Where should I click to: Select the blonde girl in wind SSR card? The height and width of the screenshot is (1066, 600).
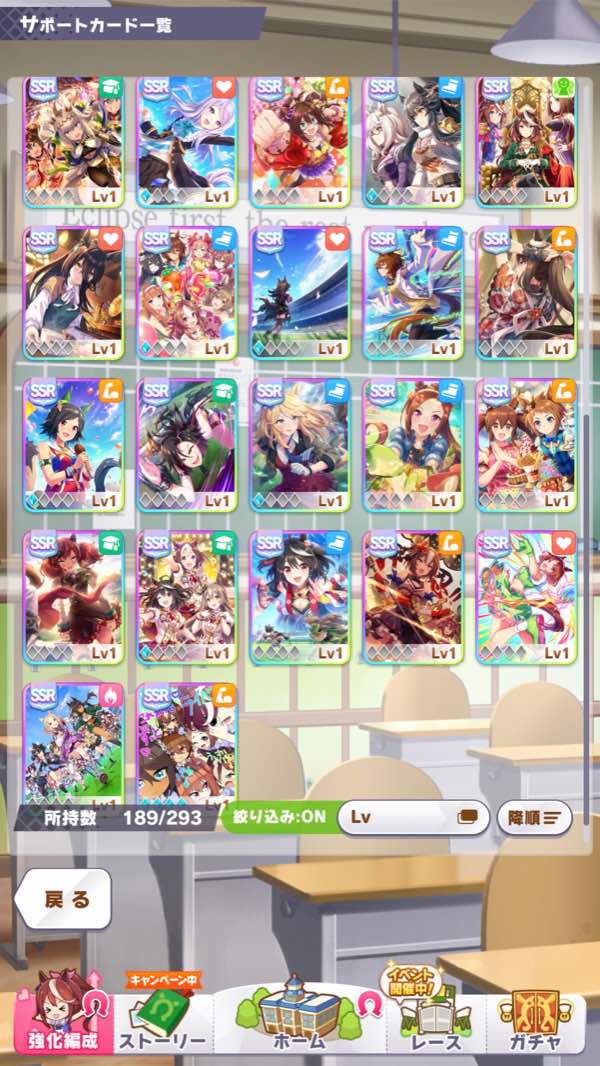[x=300, y=443]
